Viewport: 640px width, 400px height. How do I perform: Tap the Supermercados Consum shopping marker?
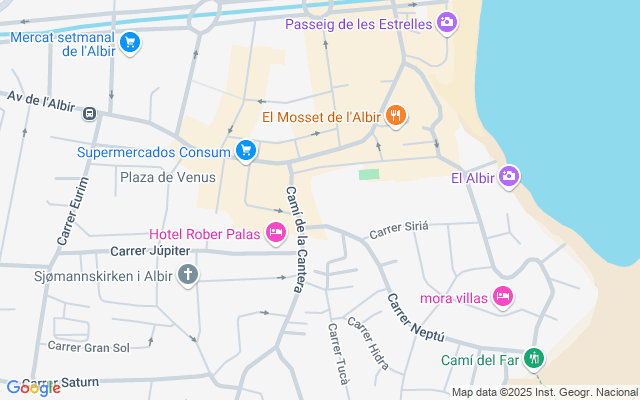point(245,151)
